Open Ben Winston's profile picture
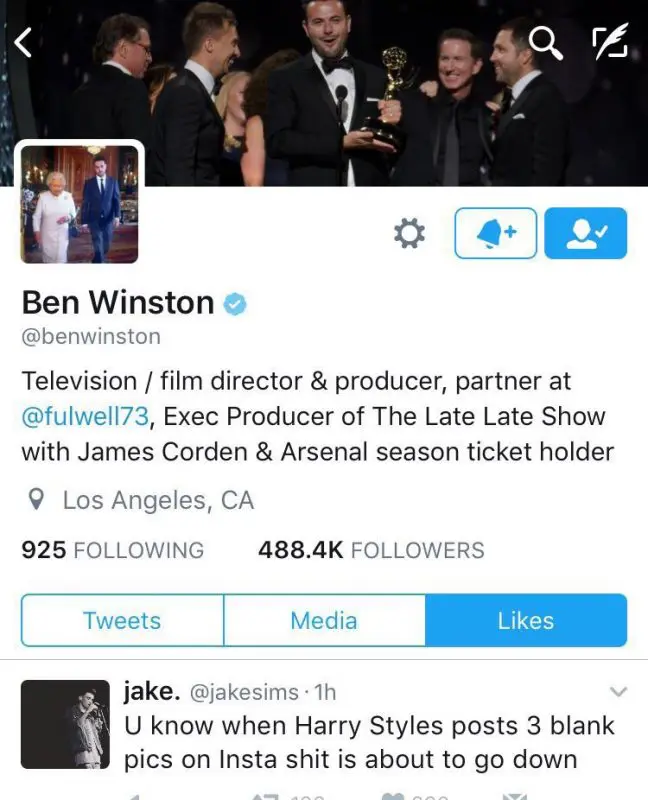The width and height of the screenshot is (648, 800). (x=80, y=204)
